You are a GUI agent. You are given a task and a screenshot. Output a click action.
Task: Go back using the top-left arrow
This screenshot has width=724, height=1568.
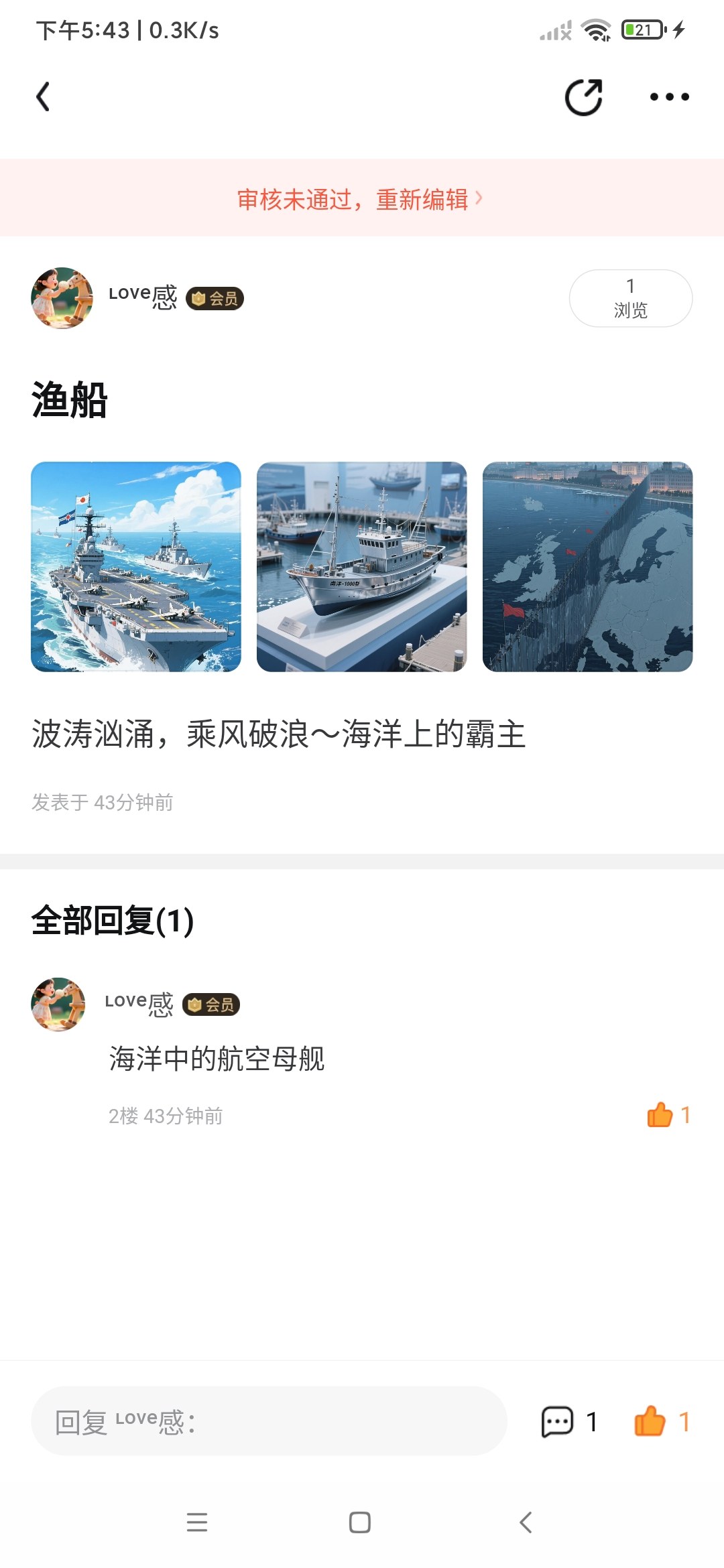tap(43, 97)
